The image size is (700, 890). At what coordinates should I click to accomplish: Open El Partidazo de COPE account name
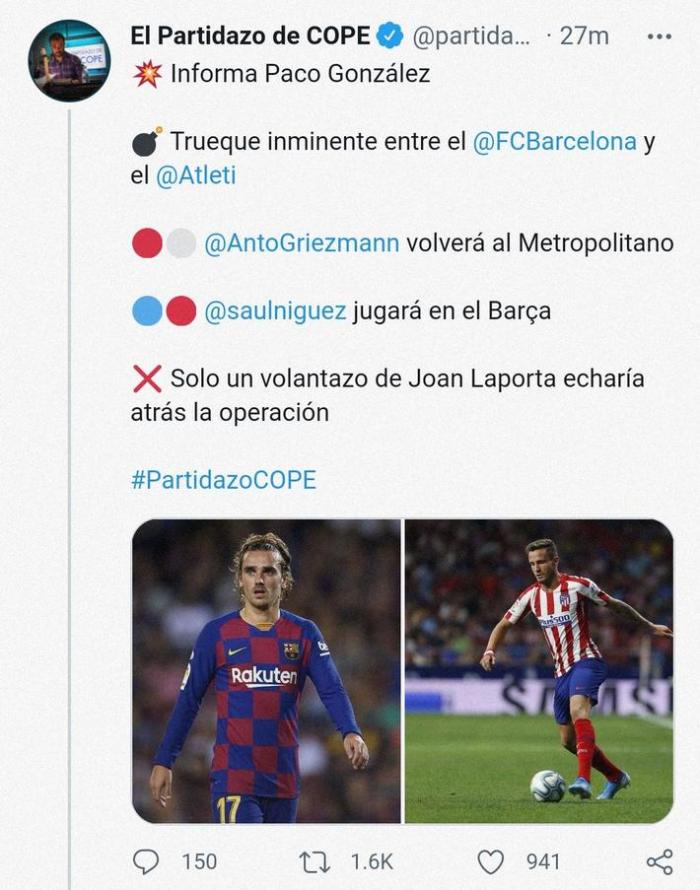(251, 36)
